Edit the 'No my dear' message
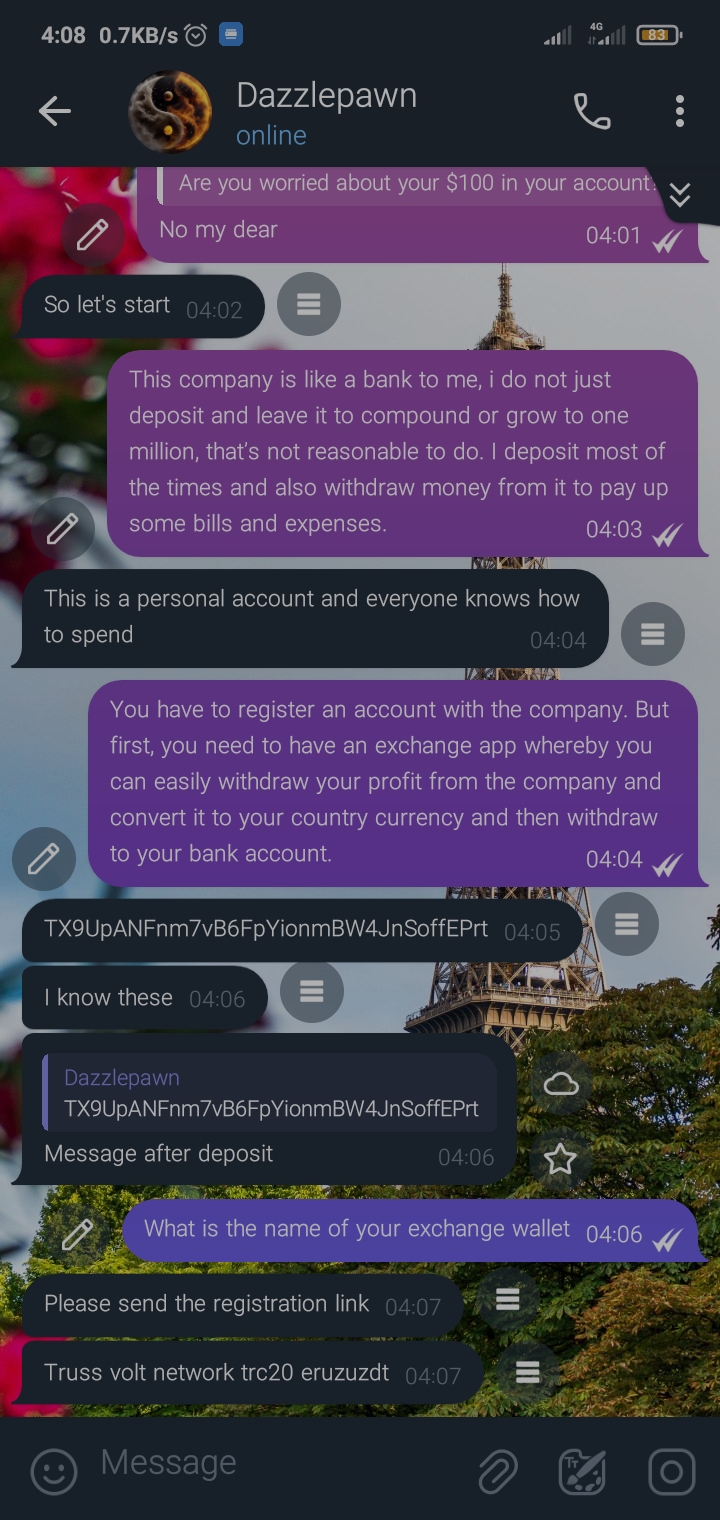Screen dimensions: 720x1520 pyautogui.click(x=92, y=236)
